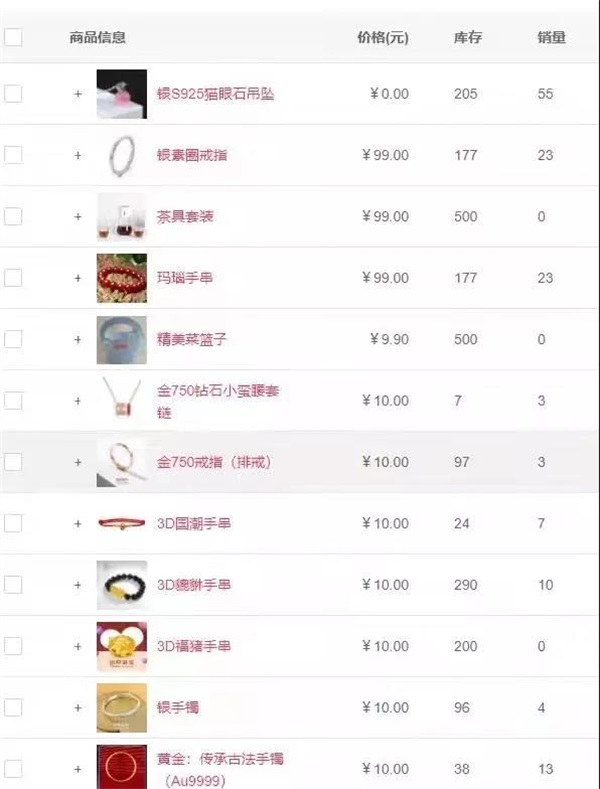Expand the 3D貔貅手串 row
The height and width of the screenshot is (789, 600).
point(77,585)
